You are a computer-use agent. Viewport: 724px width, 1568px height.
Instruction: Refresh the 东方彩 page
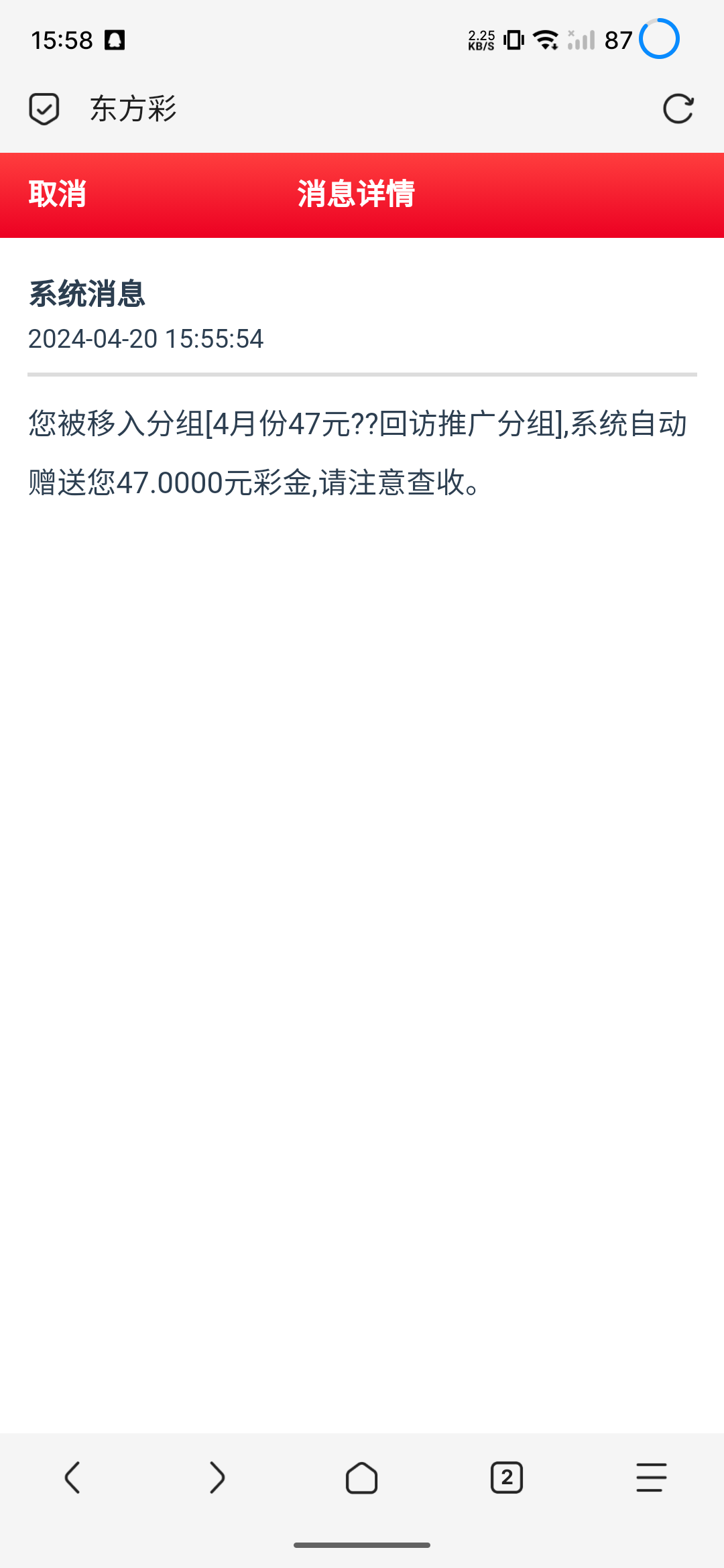tap(678, 108)
